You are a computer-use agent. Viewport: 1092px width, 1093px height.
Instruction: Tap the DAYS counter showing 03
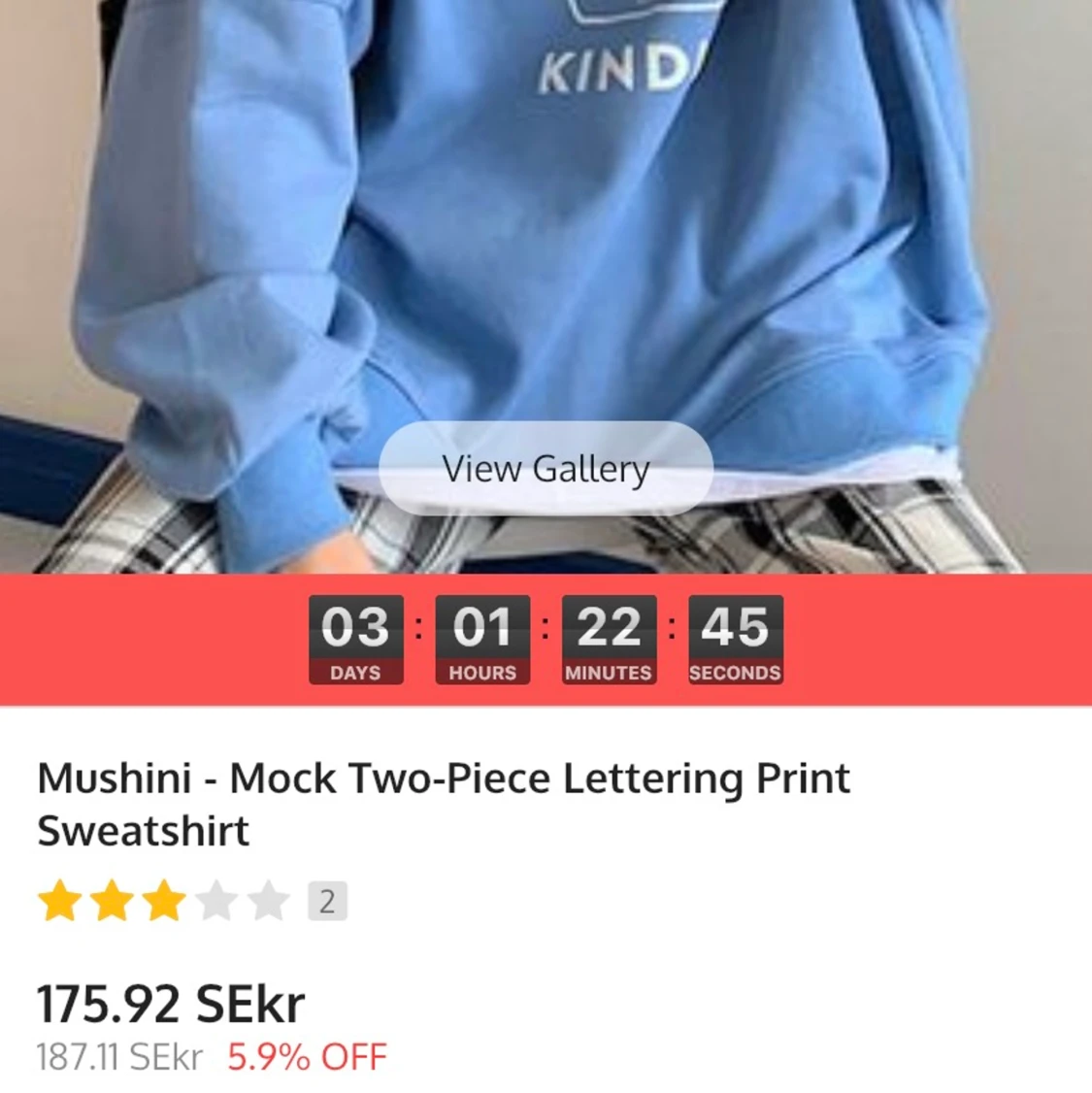[x=355, y=639]
